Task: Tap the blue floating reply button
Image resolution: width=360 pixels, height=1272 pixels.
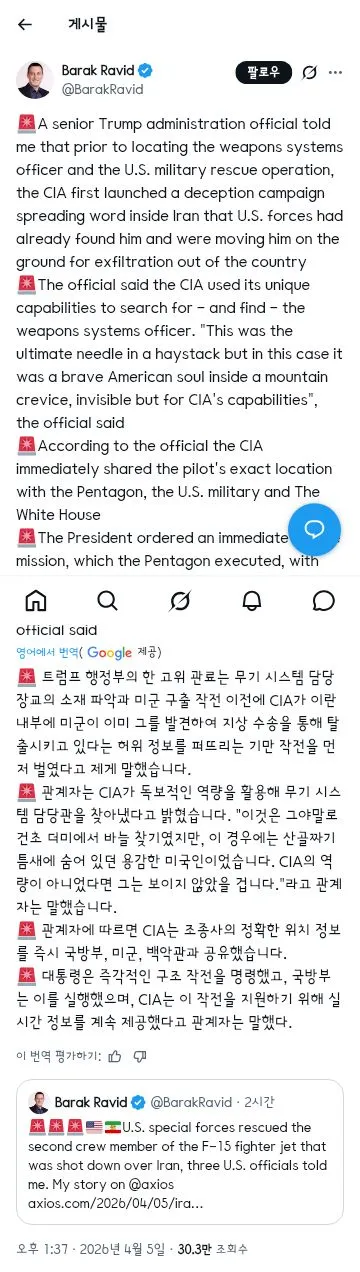Action: (x=315, y=528)
